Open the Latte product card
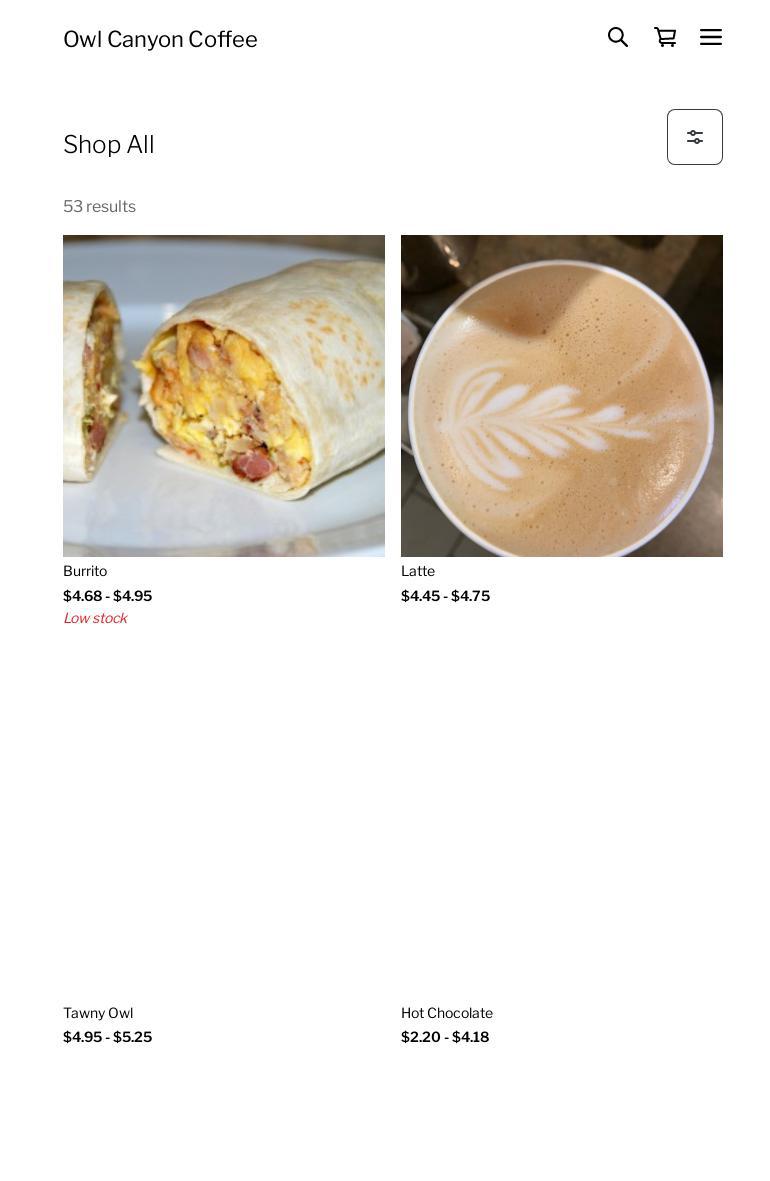This screenshot has width=770, height=1181. coord(562,396)
